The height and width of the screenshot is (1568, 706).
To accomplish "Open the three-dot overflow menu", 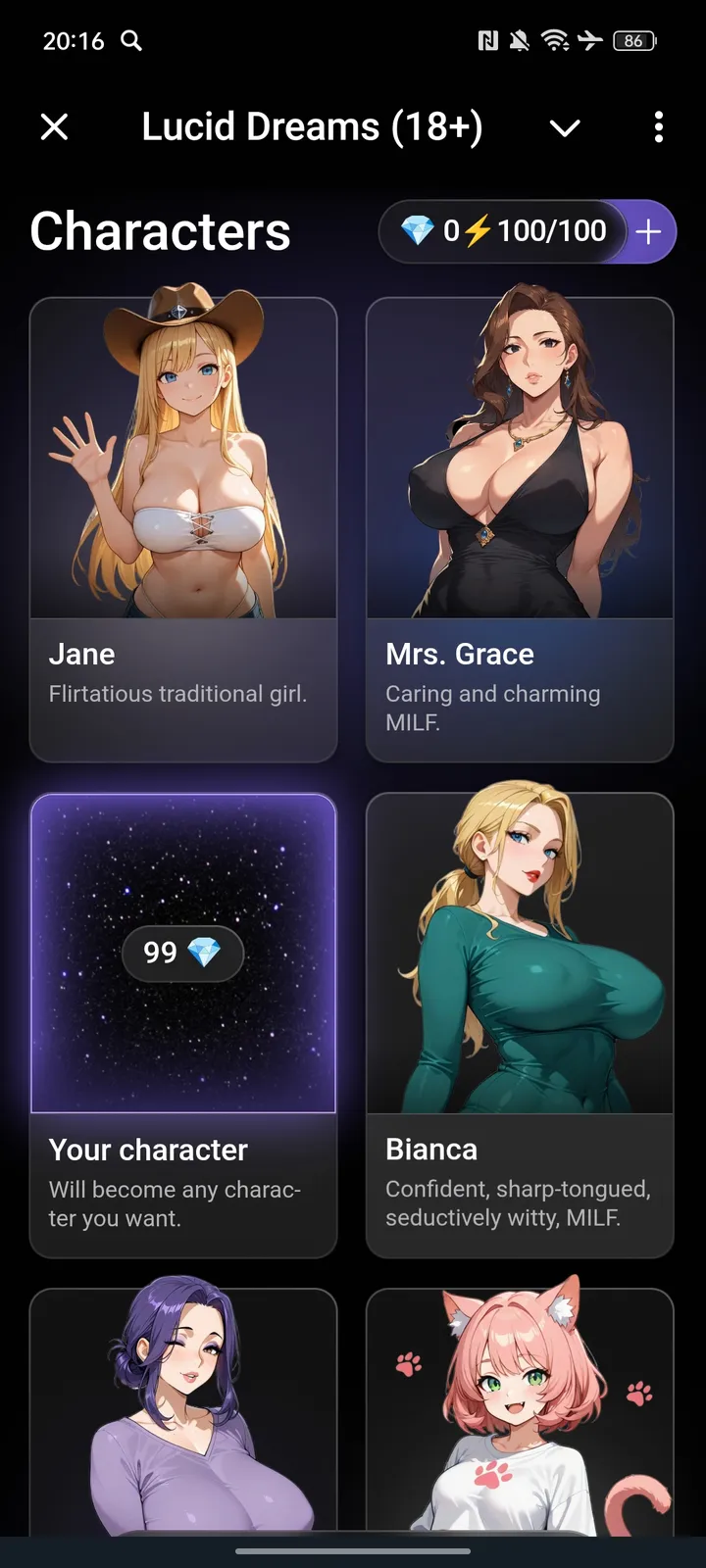I will point(658,126).
